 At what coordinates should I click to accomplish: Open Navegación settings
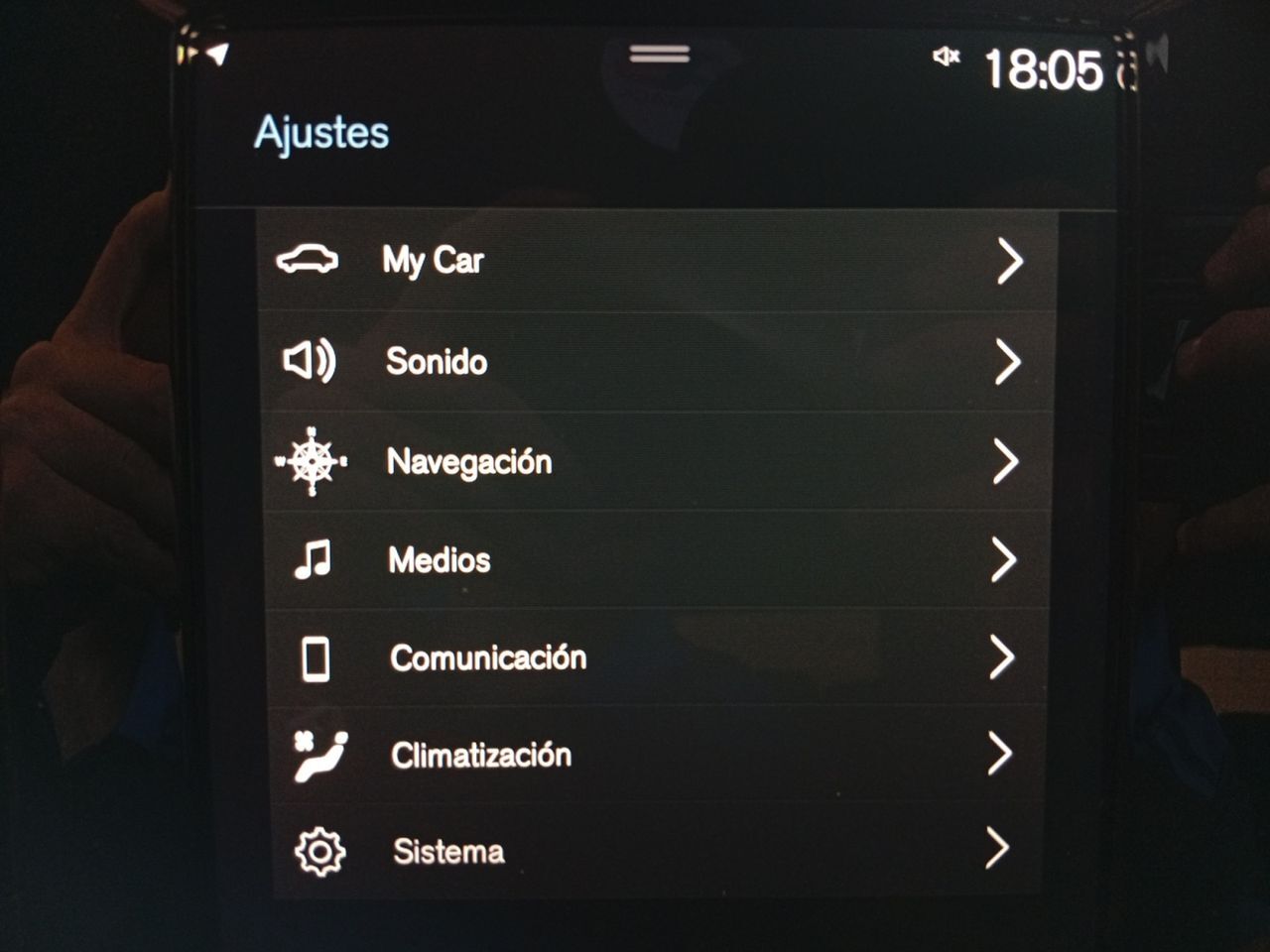click(x=655, y=462)
